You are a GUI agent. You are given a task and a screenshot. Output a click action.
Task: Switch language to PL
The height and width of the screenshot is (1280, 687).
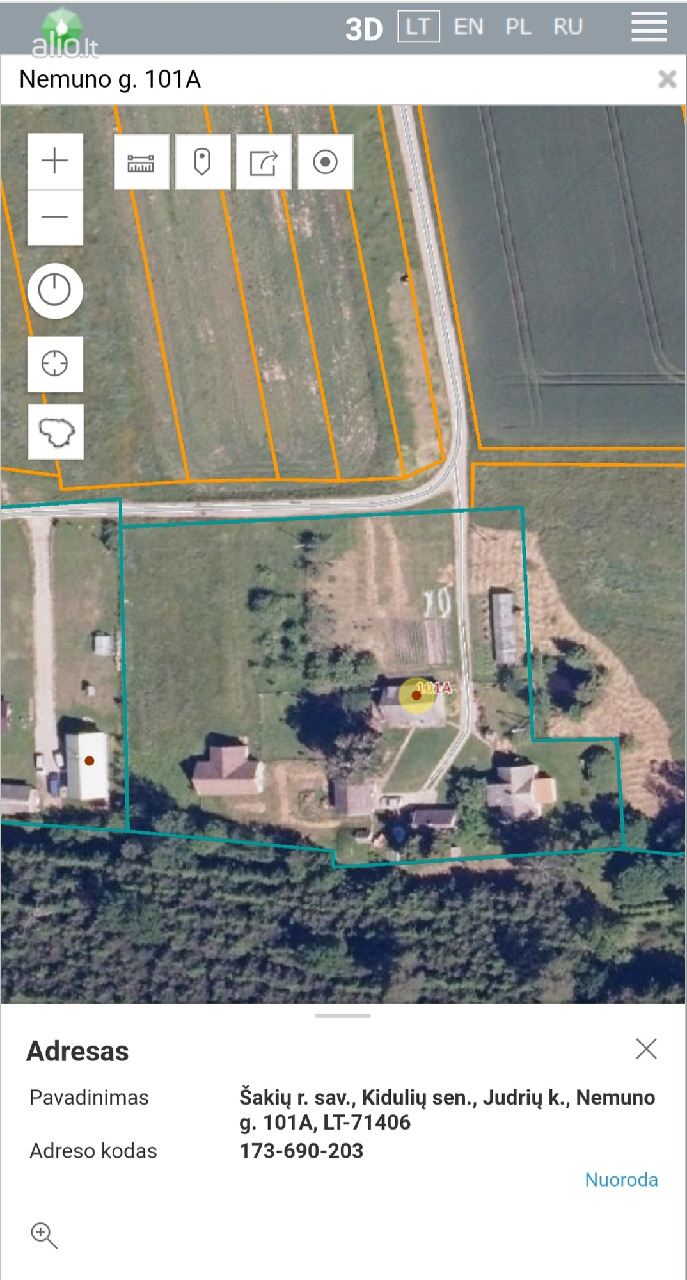[518, 27]
